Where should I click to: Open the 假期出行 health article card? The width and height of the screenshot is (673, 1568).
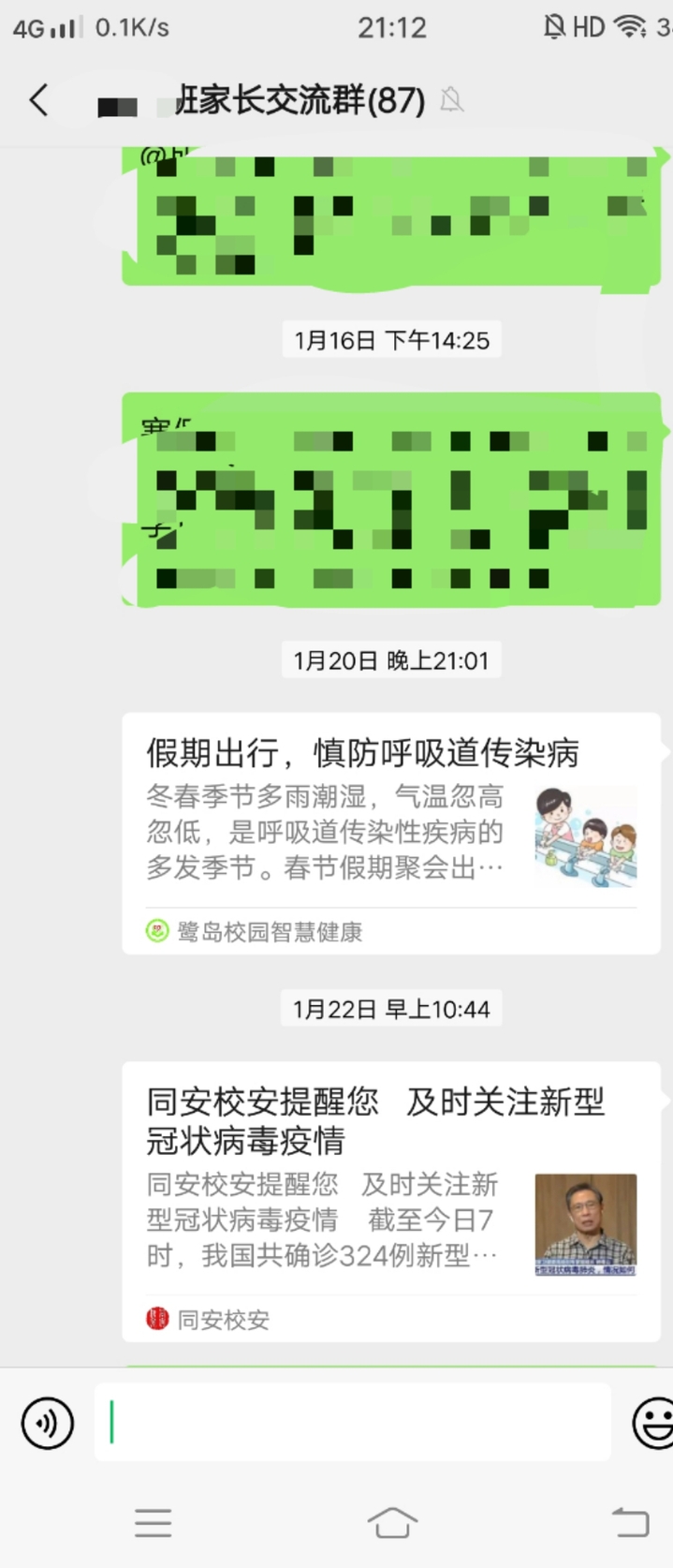(390, 831)
